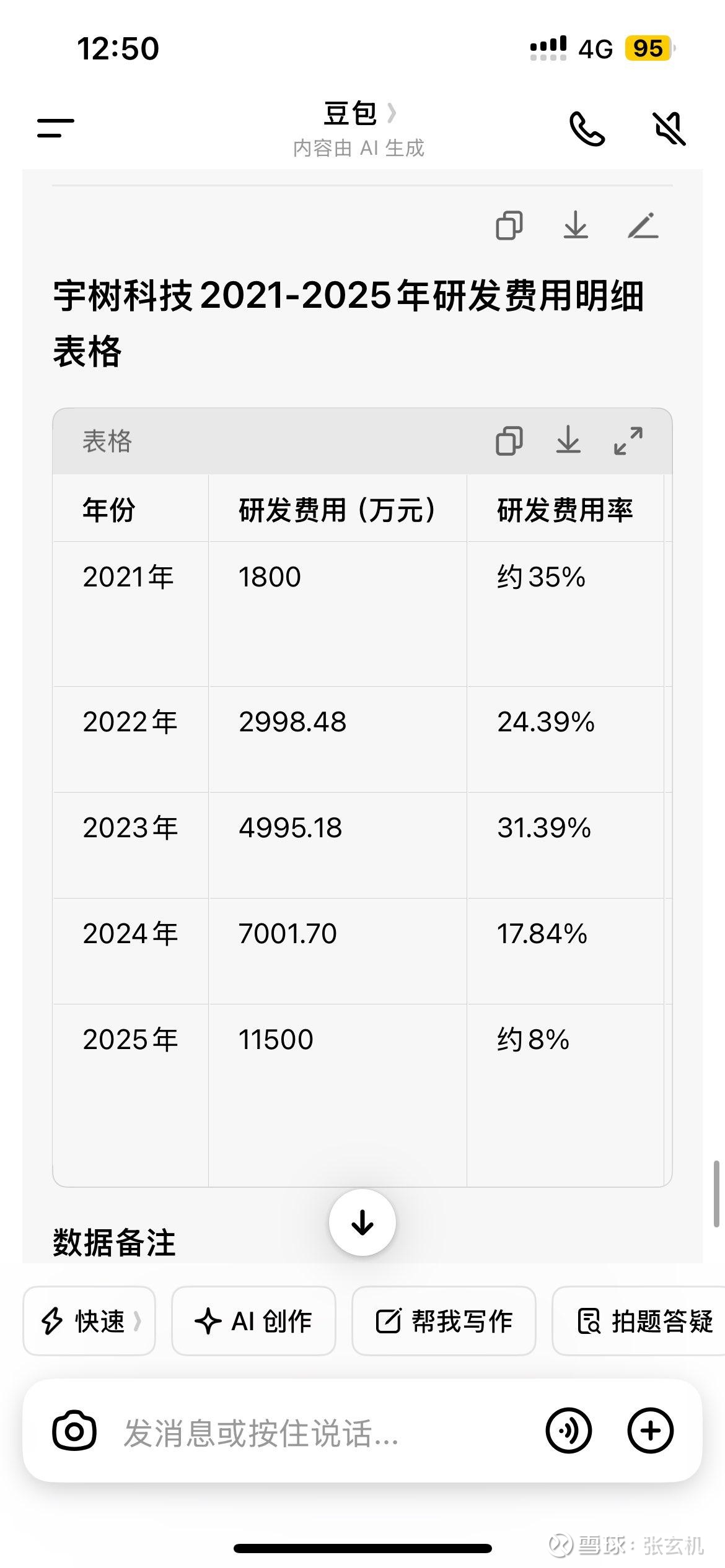Expand the table to full screen
Image resolution: width=725 pixels, height=1568 pixels.
(628, 441)
